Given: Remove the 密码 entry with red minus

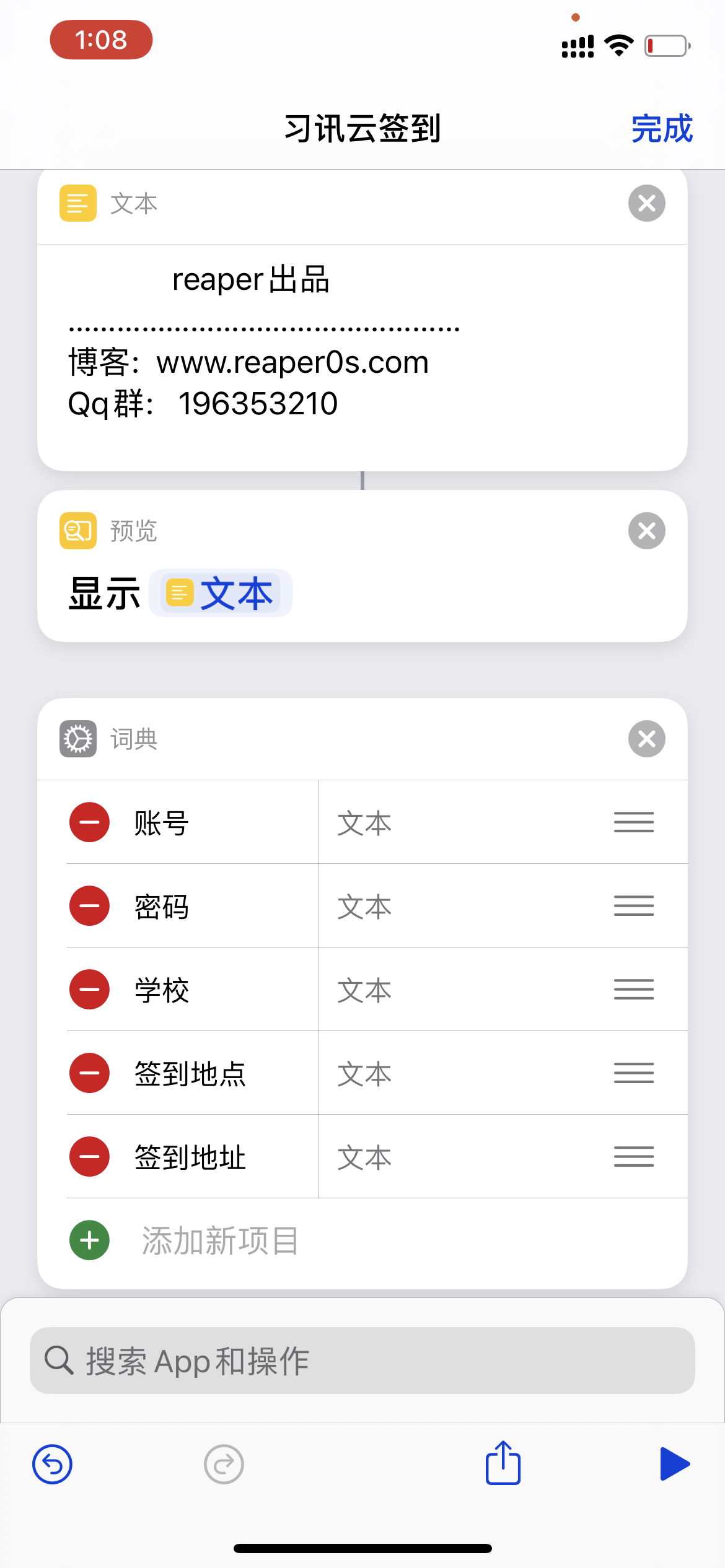Looking at the screenshot, I should coord(89,906).
